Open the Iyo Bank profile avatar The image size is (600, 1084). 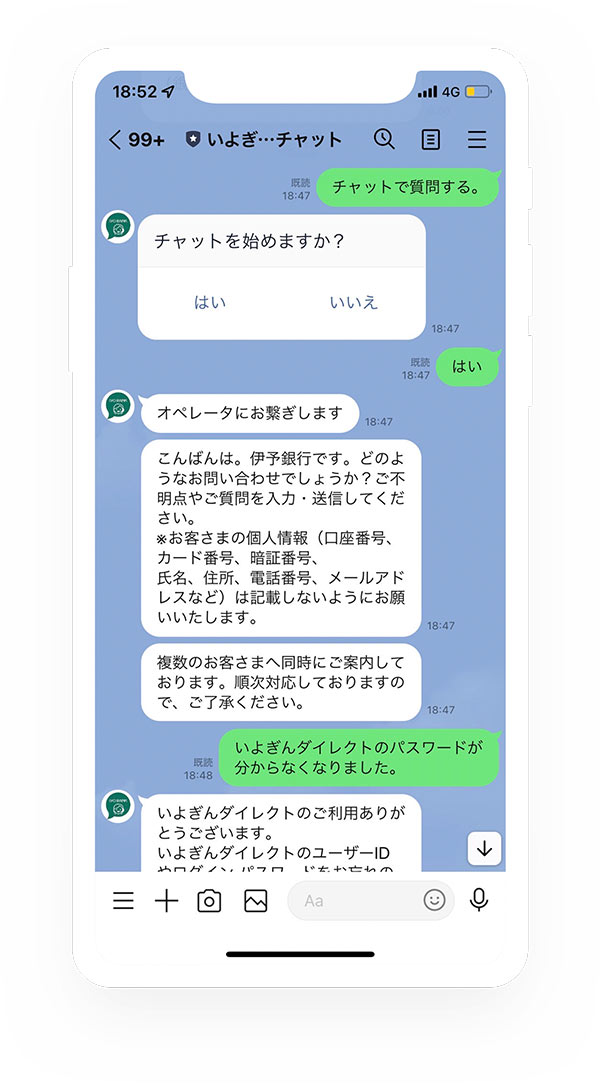(118, 227)
